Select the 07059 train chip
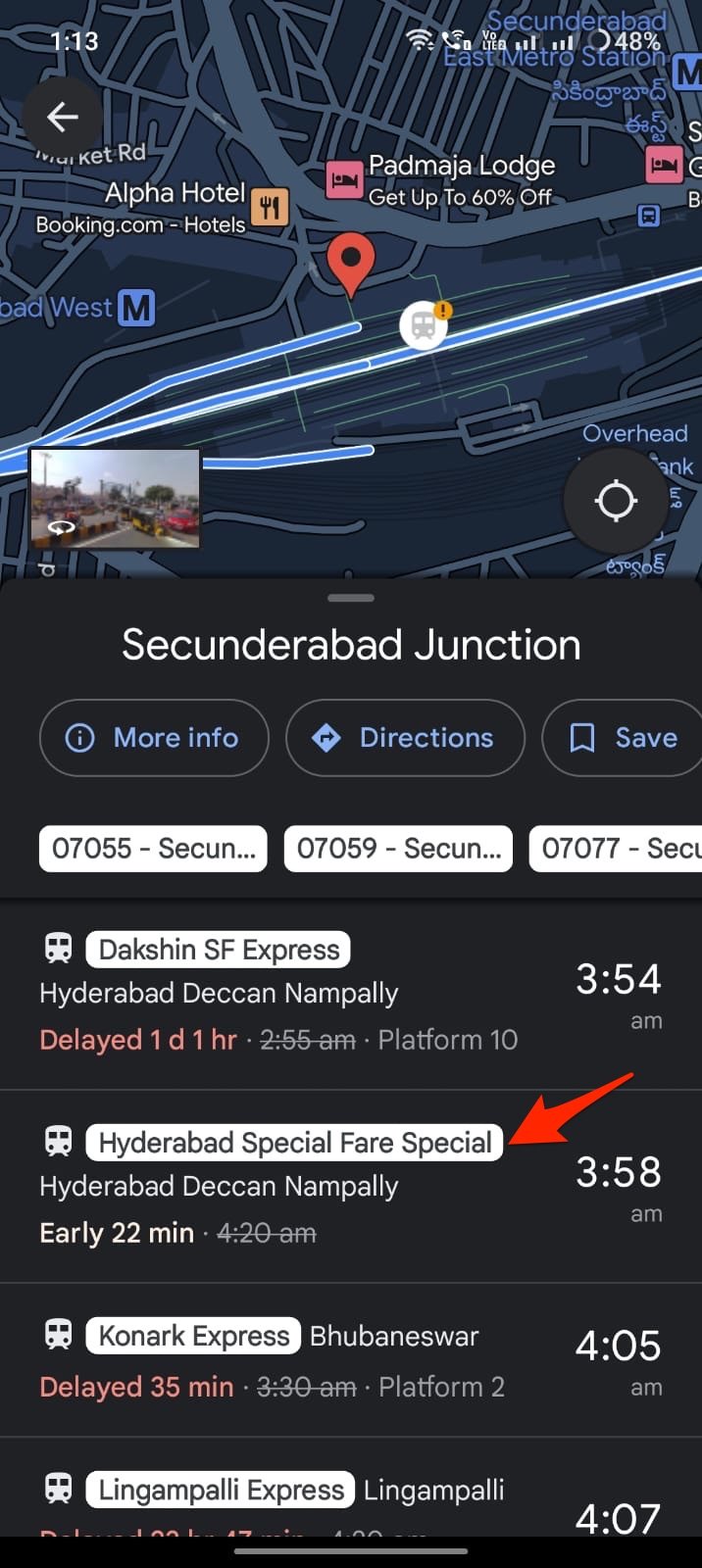702x1568 pixels. click(x=399, y=849)
